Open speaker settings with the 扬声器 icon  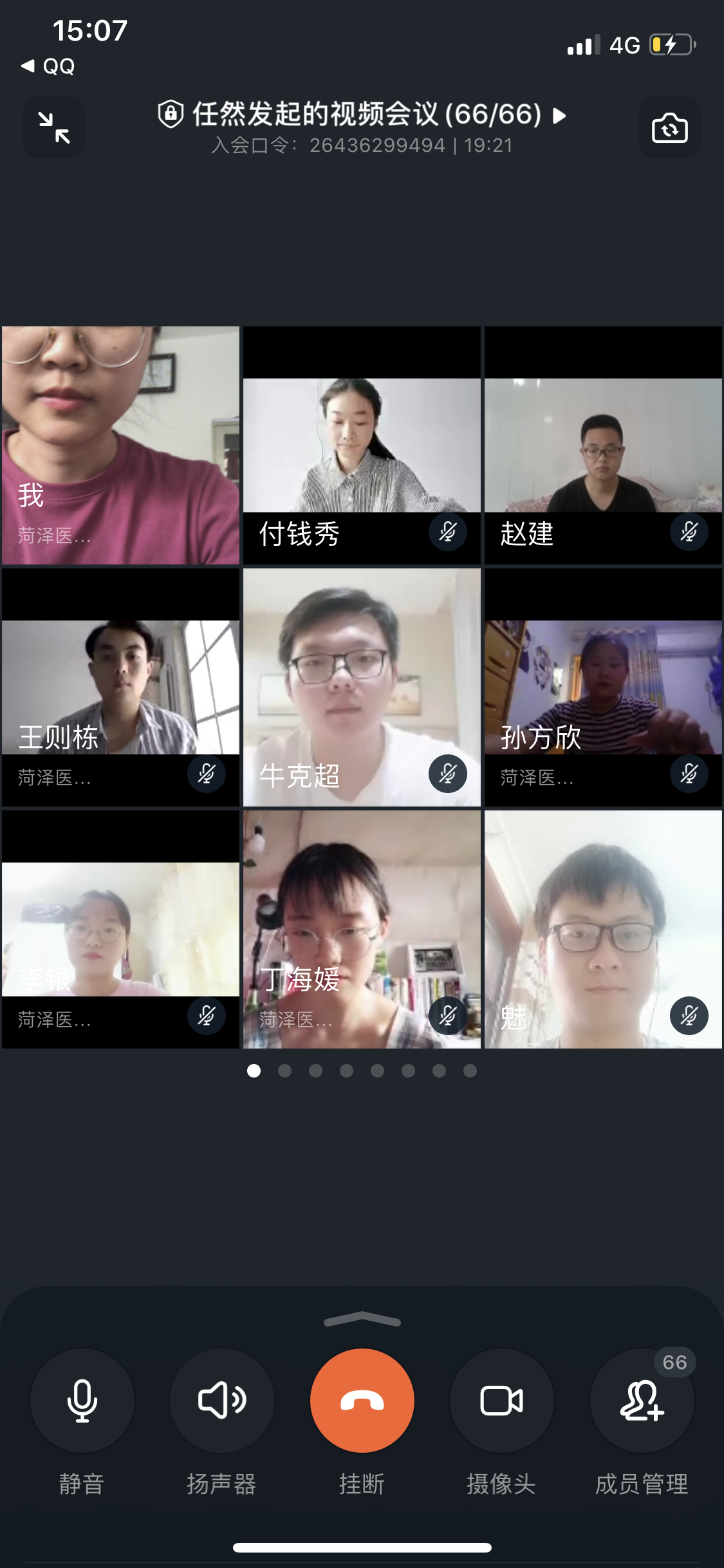pyautogui.click(x=221, y=1399)
